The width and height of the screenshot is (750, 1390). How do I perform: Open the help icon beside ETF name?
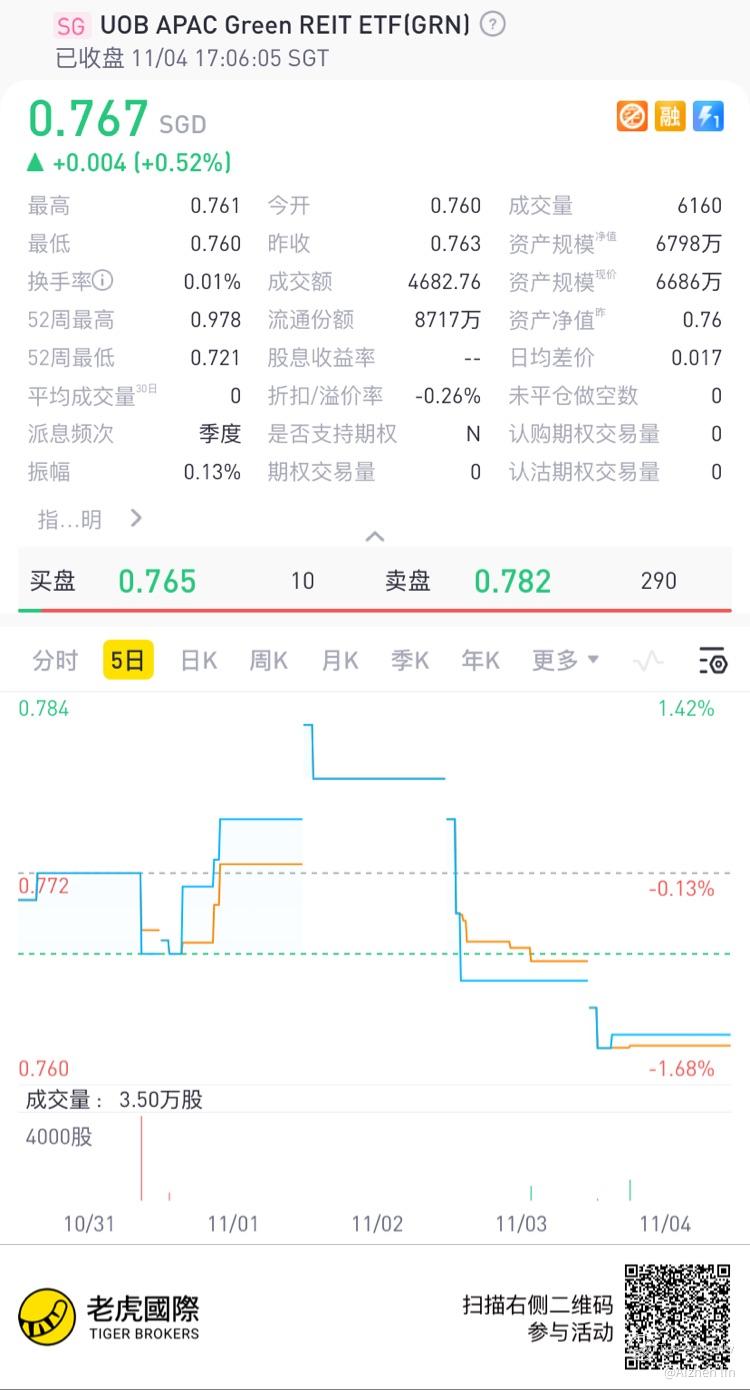point(492,25)
